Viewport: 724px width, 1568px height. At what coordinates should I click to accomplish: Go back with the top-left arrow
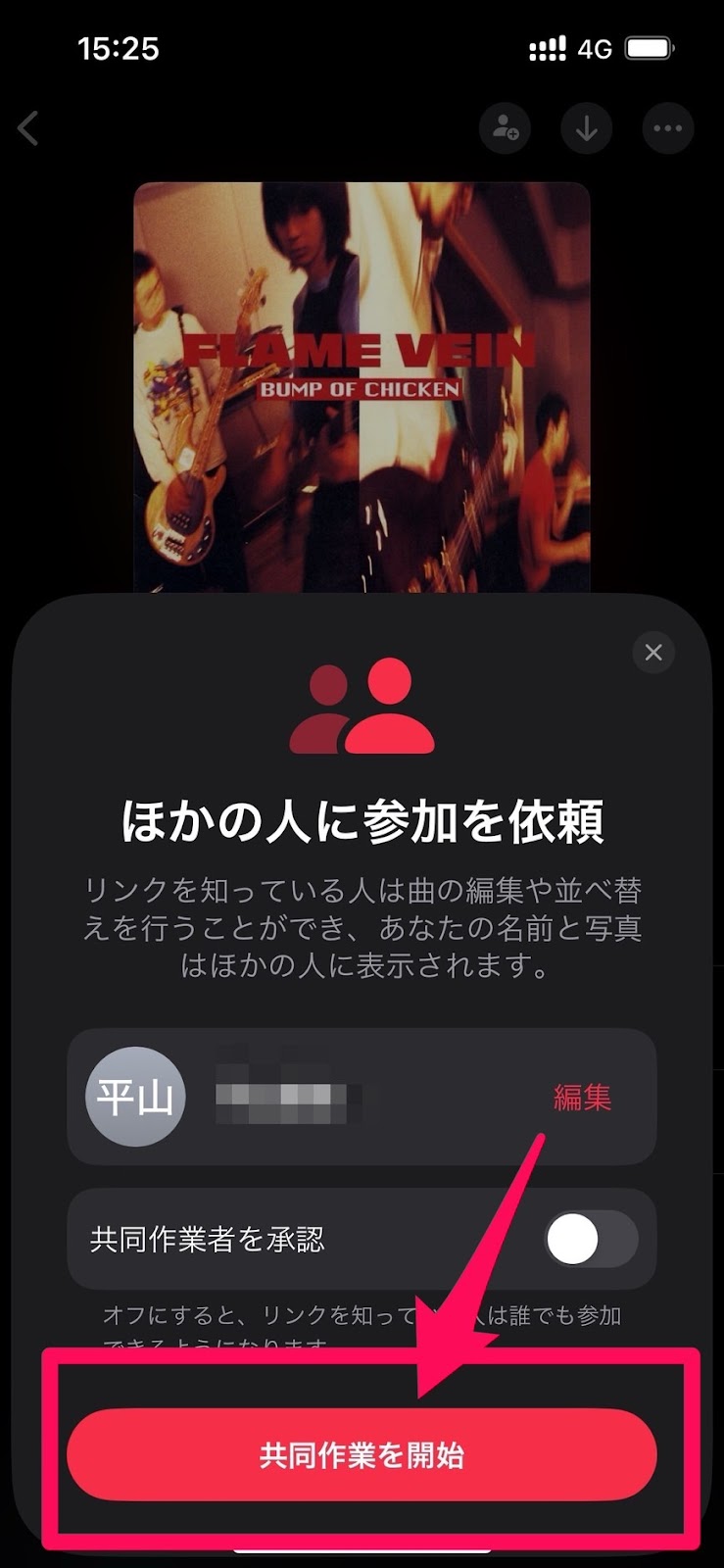tap(29, 128)
